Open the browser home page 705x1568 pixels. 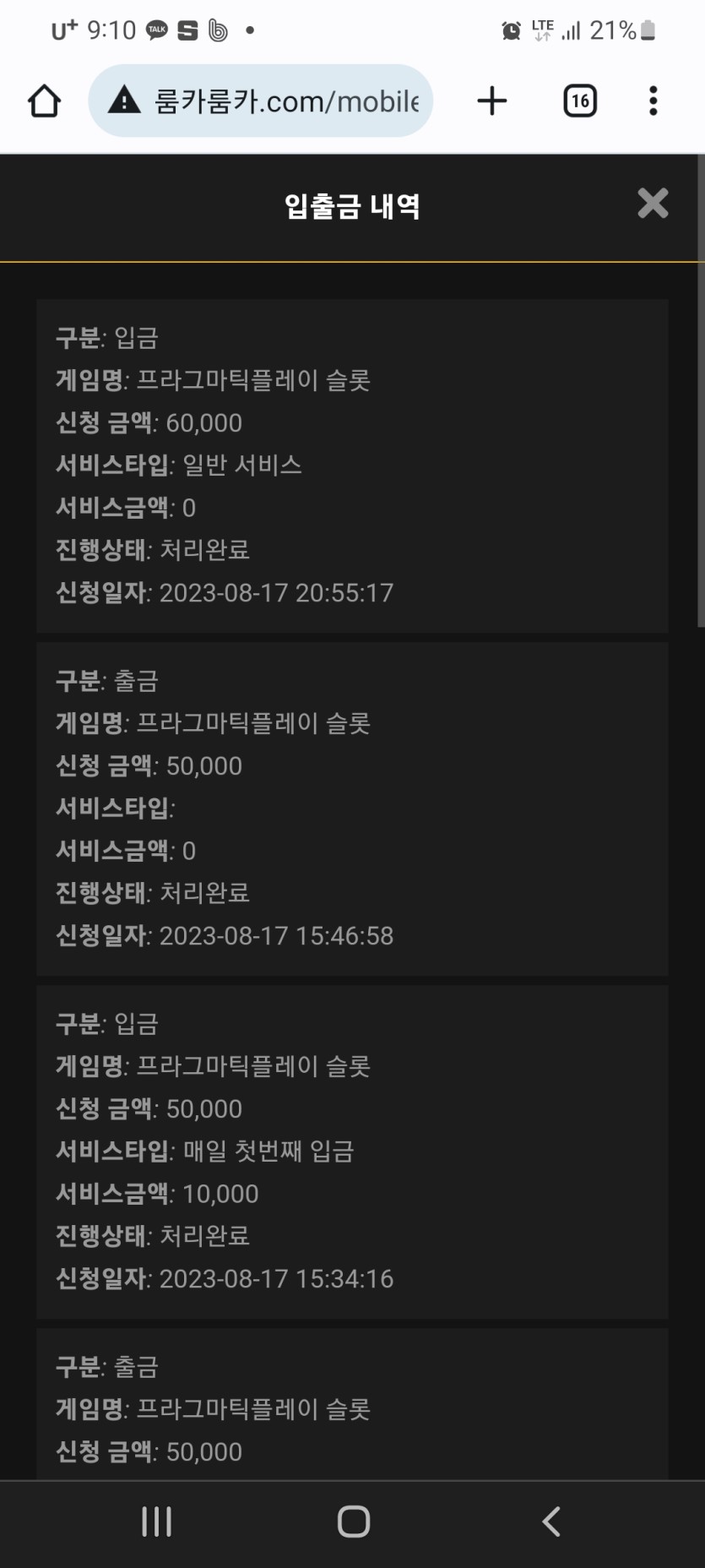point(44,101)
